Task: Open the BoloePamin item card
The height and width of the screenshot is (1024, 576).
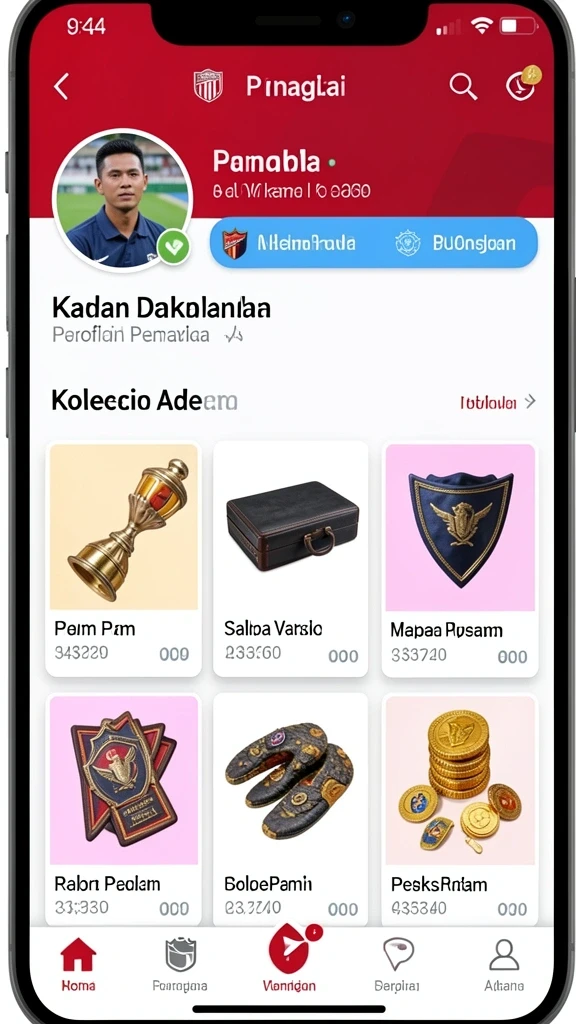Action: coord(291,810)
